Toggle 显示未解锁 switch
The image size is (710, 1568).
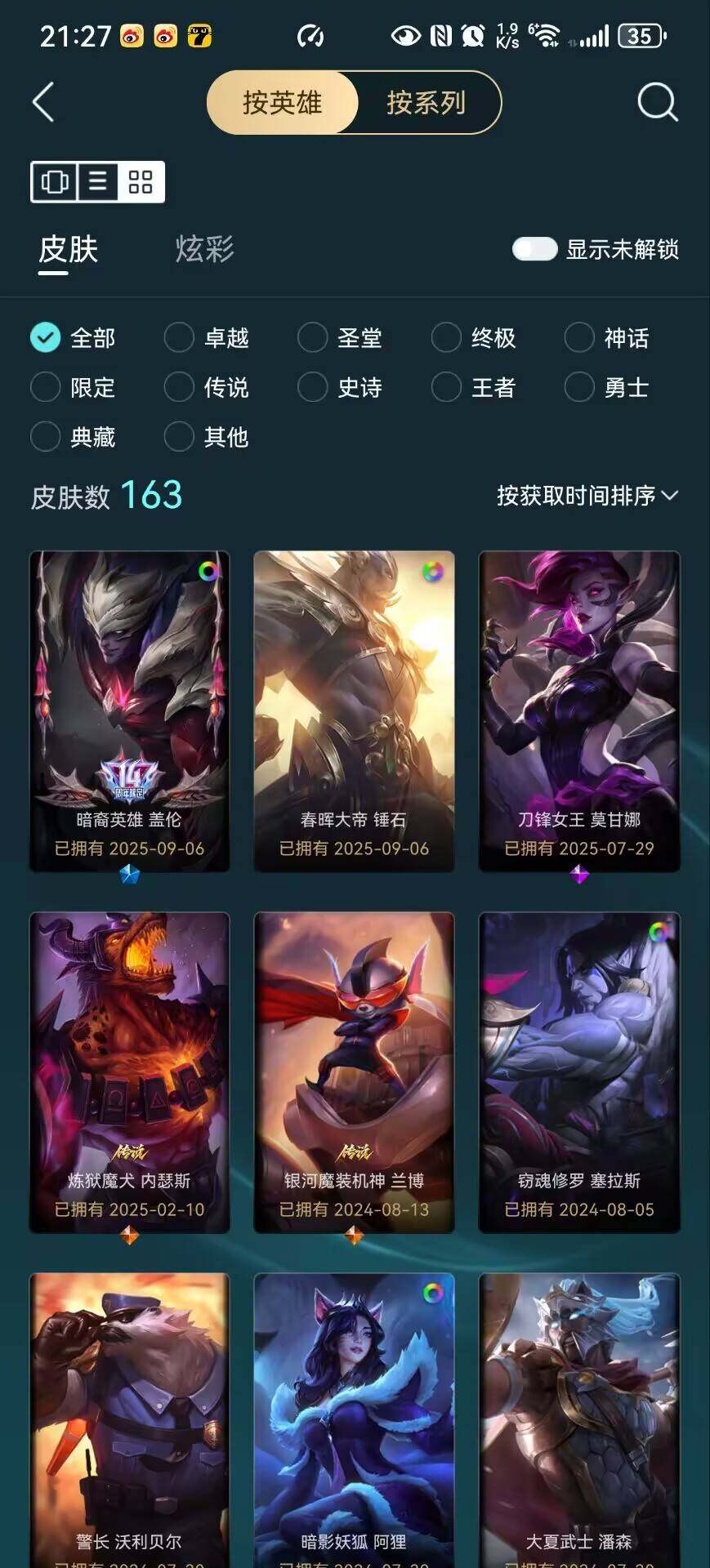(x=534, y=249)
